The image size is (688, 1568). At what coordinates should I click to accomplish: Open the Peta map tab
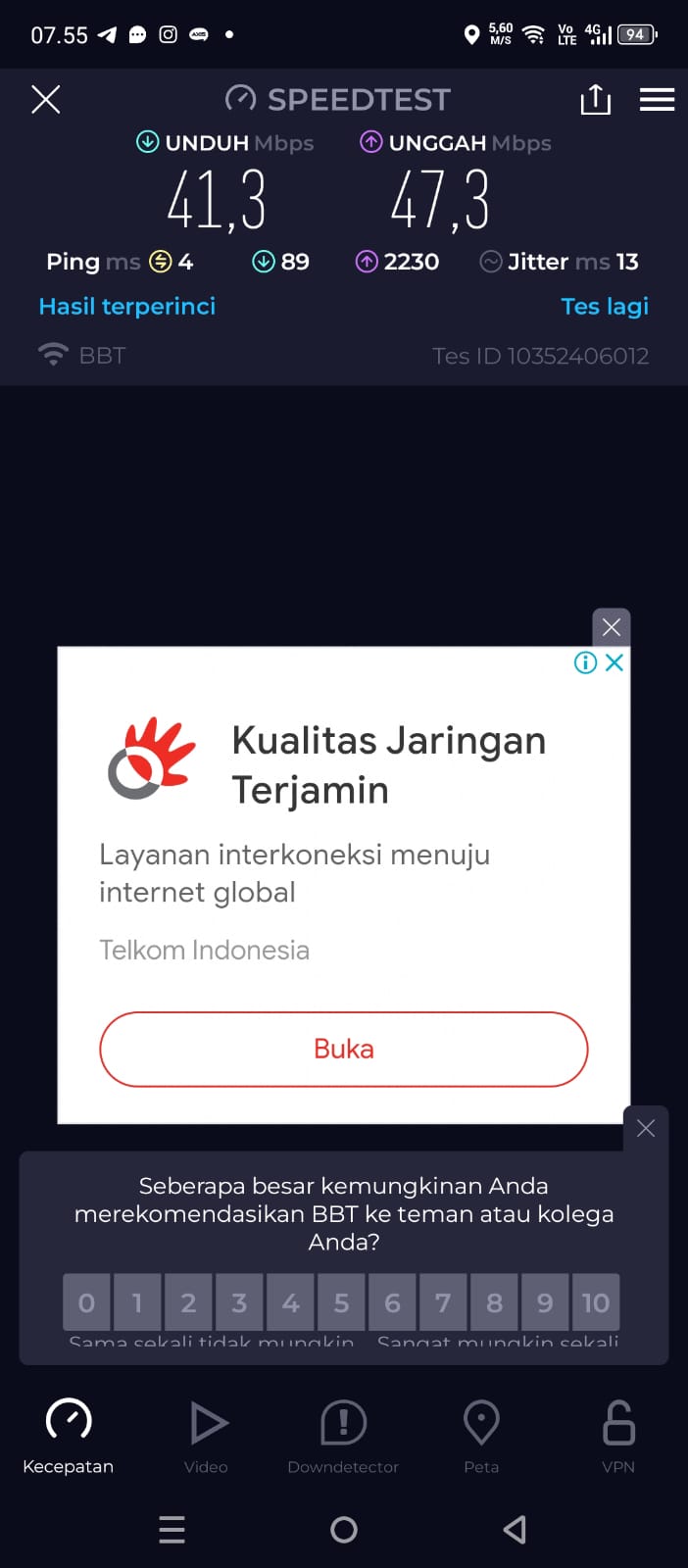(x=481, y=1437)
